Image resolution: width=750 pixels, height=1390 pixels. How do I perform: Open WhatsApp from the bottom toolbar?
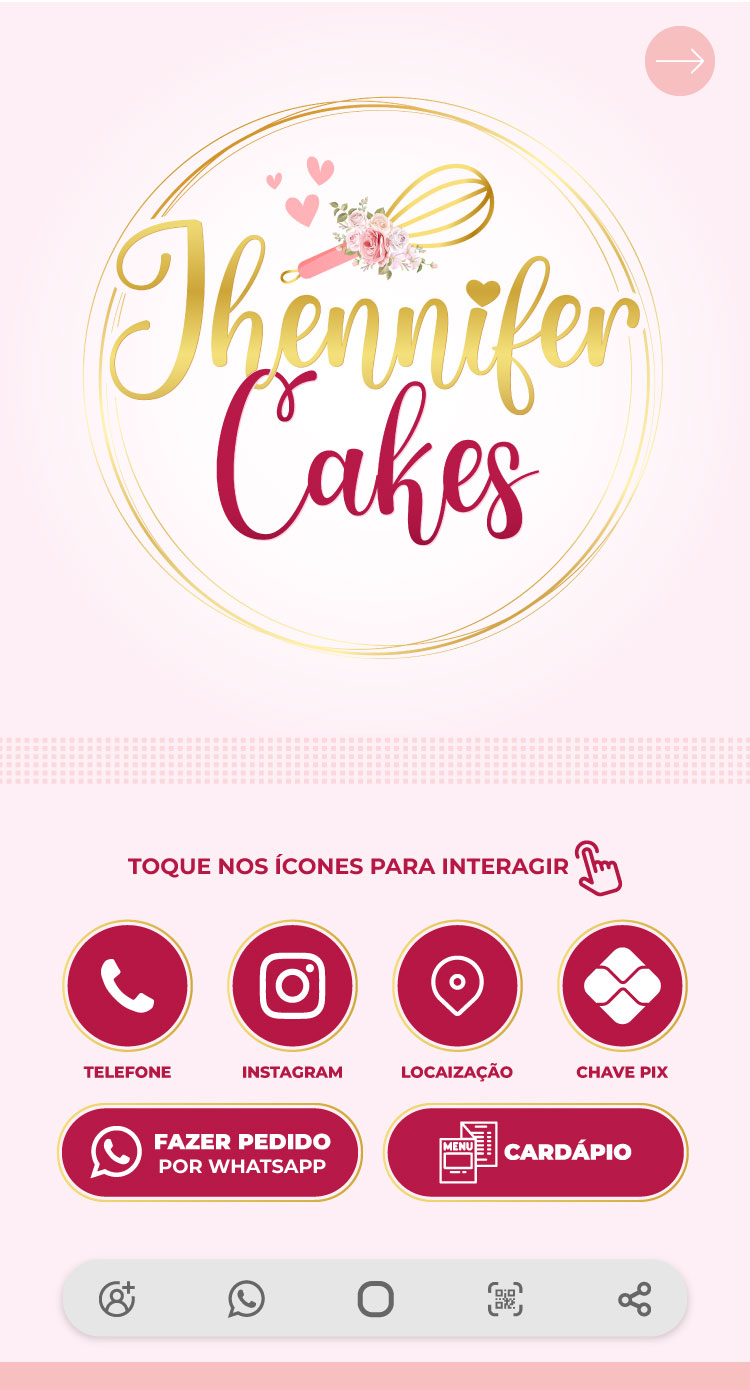(x=246, y=1299)
